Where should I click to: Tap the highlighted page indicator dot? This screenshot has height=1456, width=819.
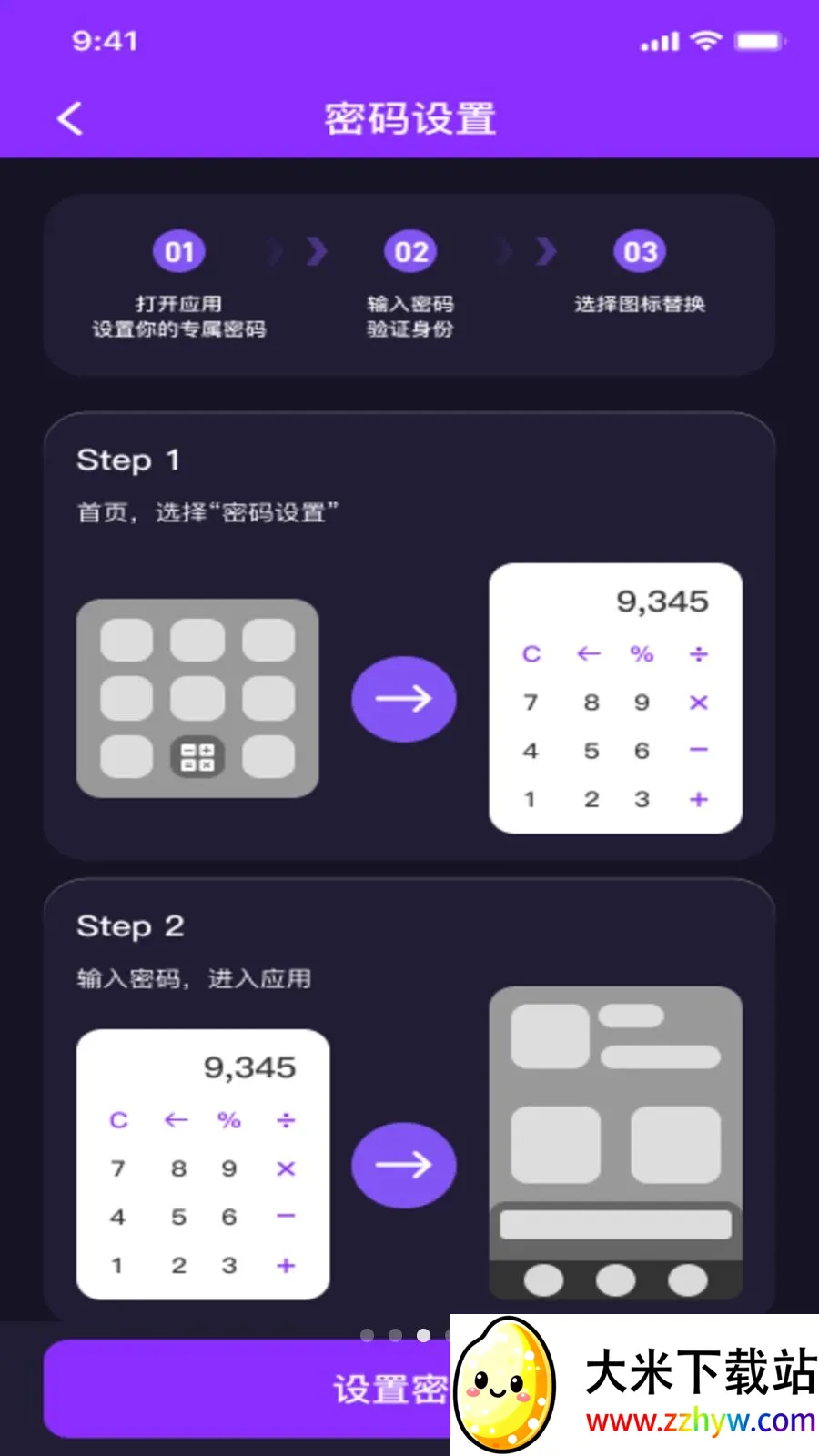[423, 1335]
